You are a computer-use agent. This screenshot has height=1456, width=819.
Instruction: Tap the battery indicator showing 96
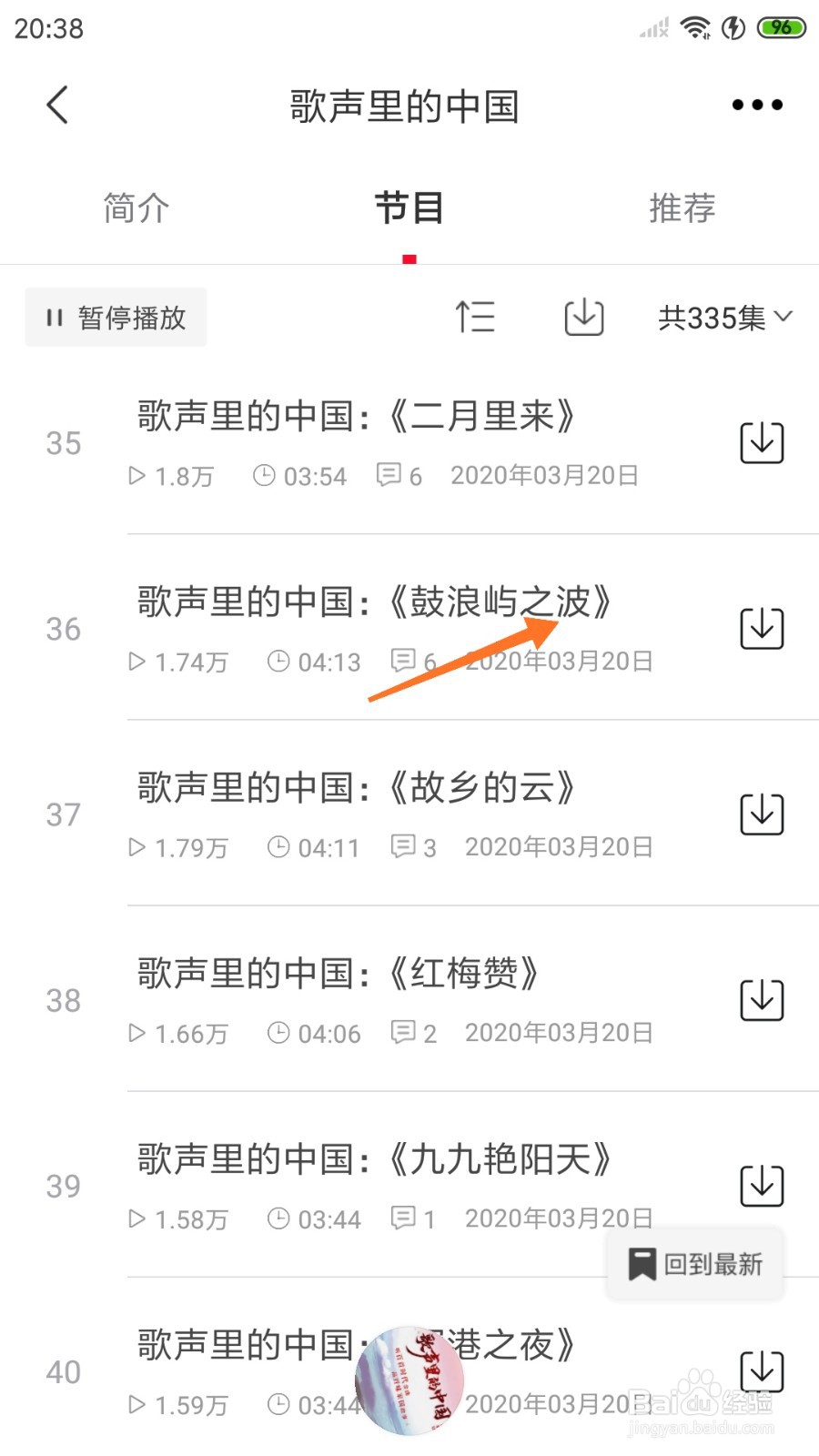(780, 27)
